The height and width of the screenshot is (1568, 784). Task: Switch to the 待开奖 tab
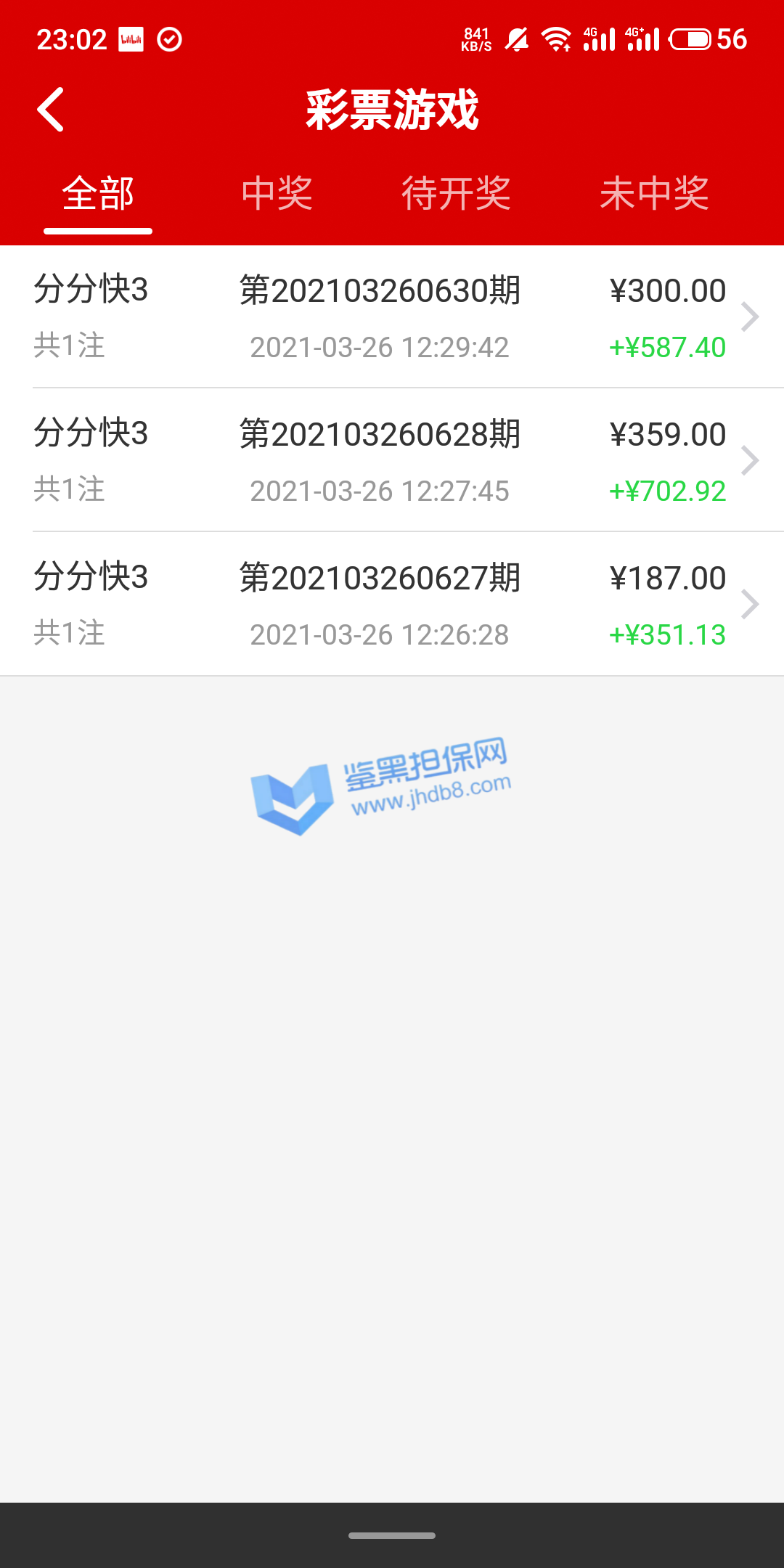pyautogui.click(x=457, y=194)
